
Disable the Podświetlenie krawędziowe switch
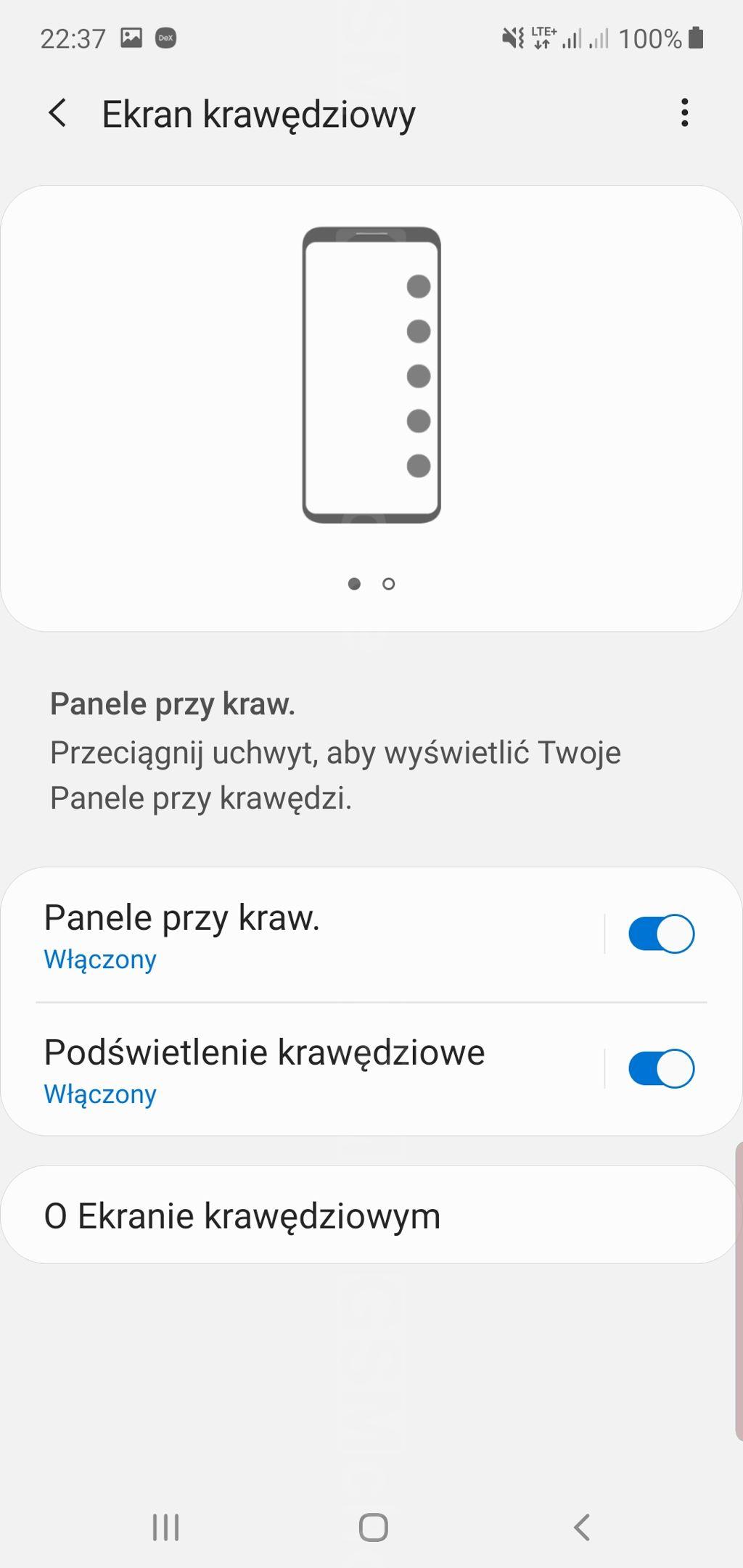(x=661, y=1069)
